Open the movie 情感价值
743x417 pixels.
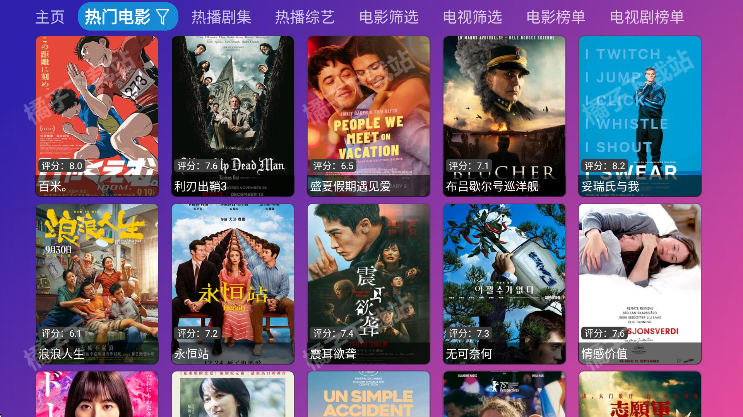pyautogui.click(x=640, y=284)
